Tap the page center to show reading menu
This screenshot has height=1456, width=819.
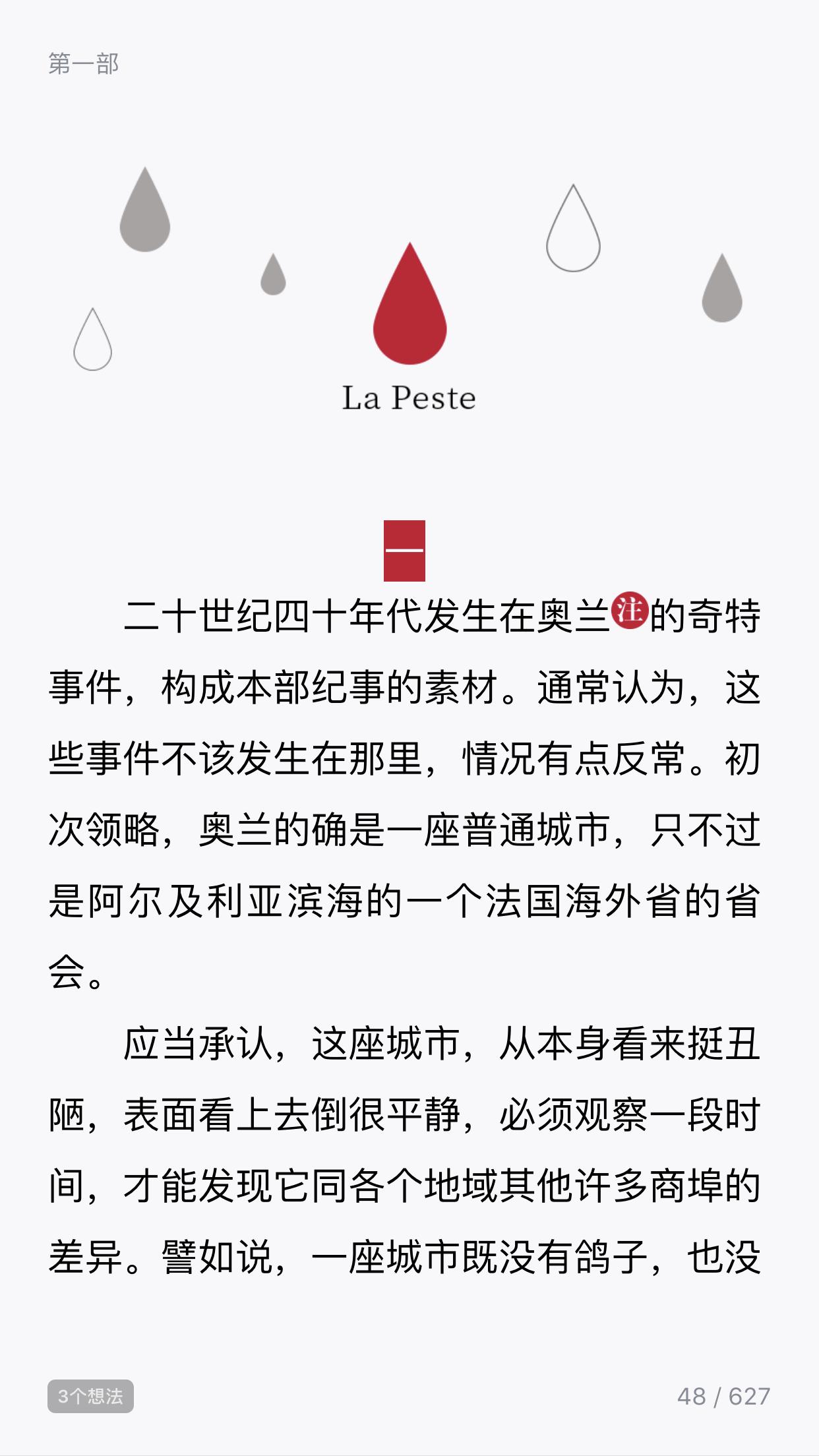click(409, 728)
